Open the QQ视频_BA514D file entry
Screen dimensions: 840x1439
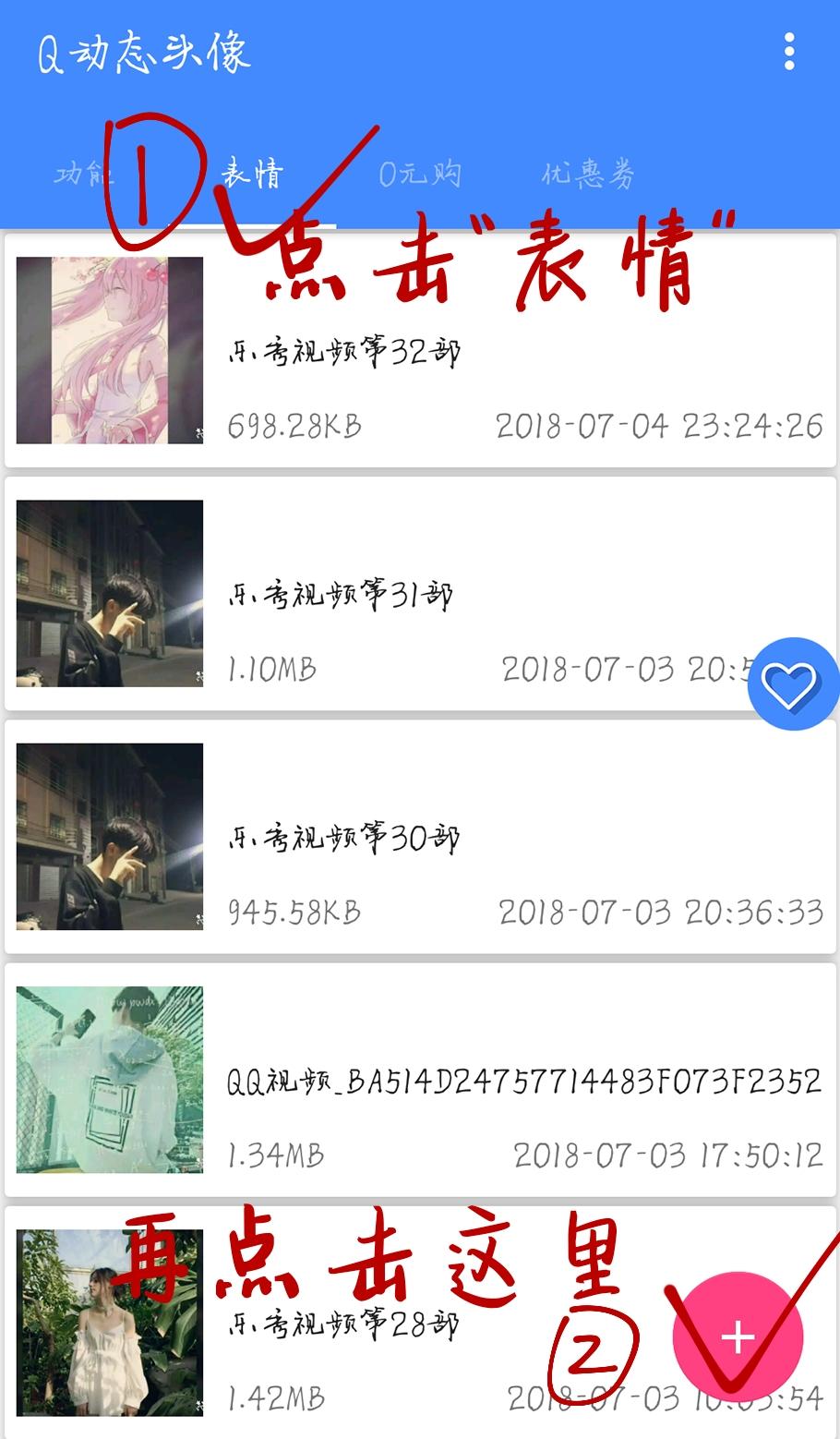tap(420, 1080)
